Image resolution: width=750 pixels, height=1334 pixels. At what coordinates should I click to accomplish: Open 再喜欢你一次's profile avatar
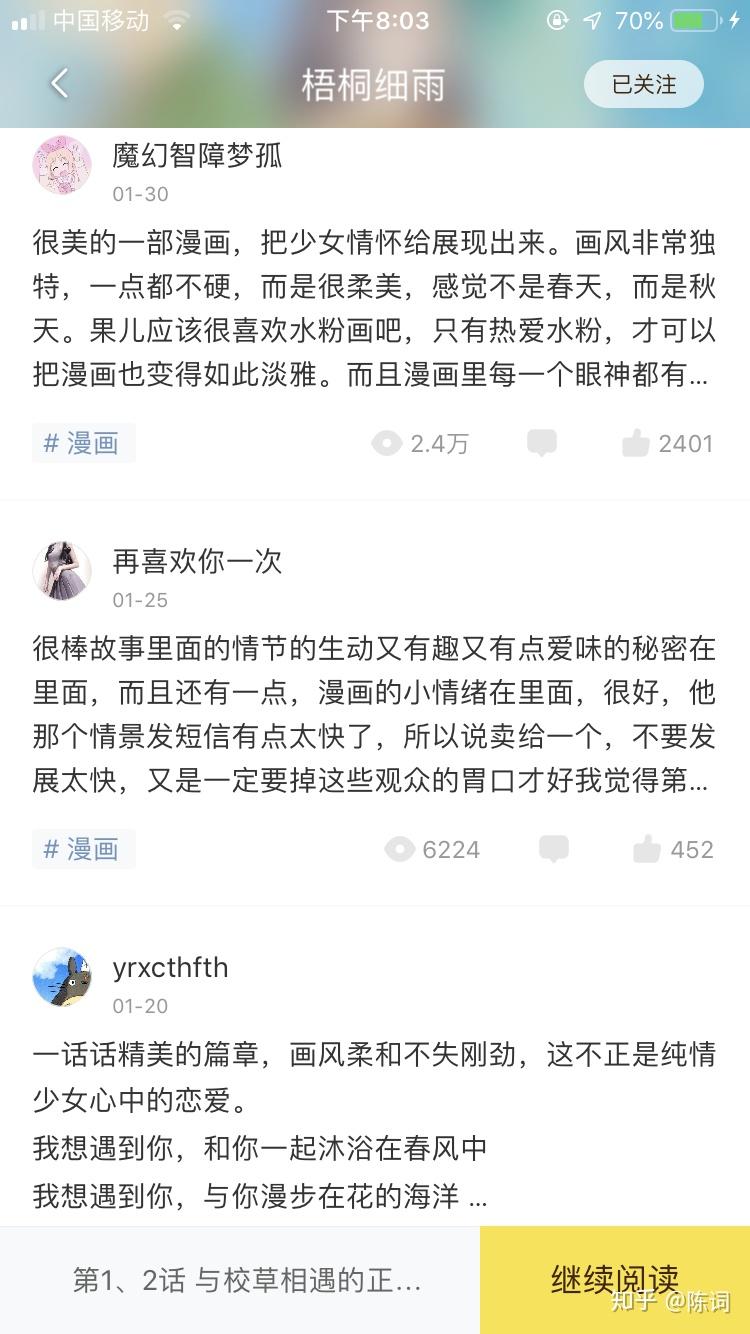click(x=62, y=571)
